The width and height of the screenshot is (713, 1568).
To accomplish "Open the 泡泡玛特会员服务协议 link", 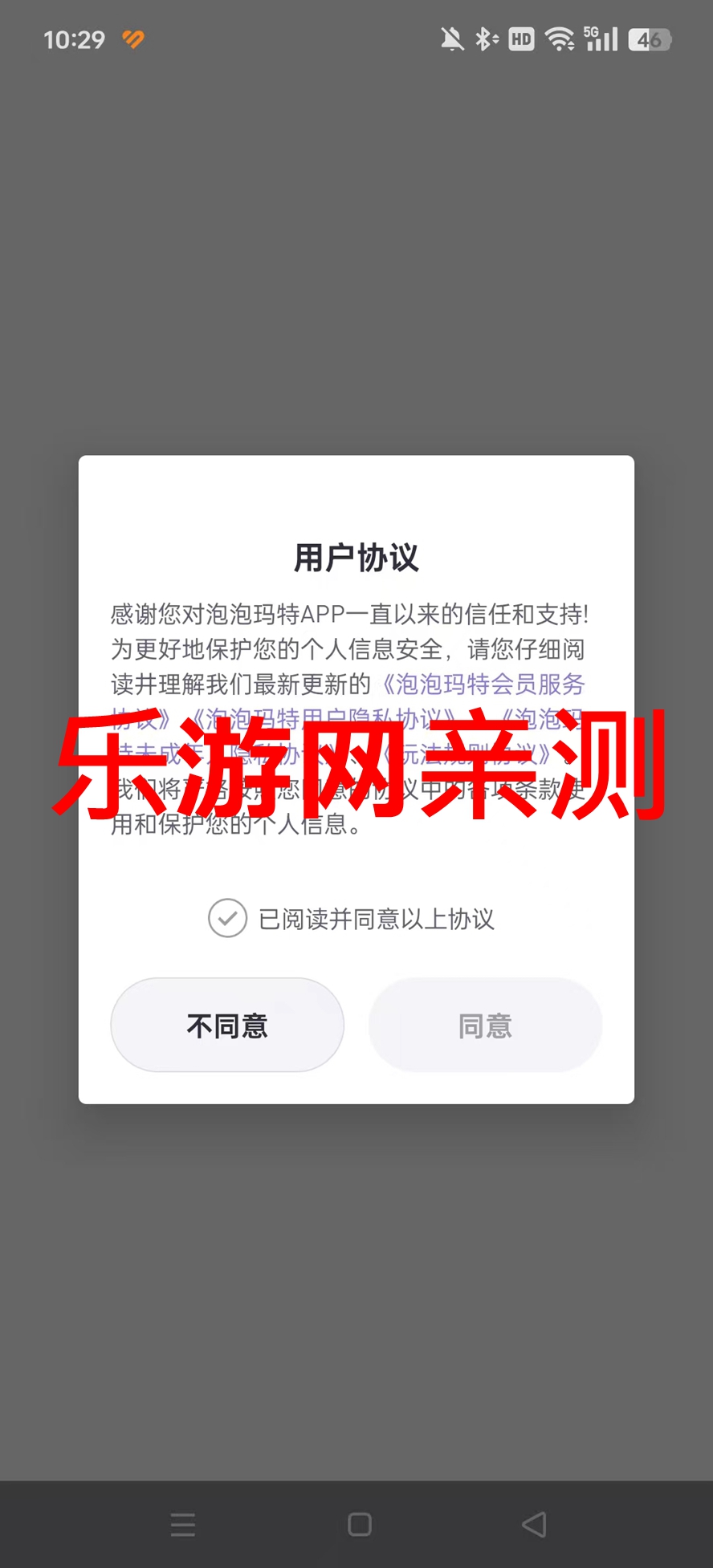I will click(x=482, y=684).
